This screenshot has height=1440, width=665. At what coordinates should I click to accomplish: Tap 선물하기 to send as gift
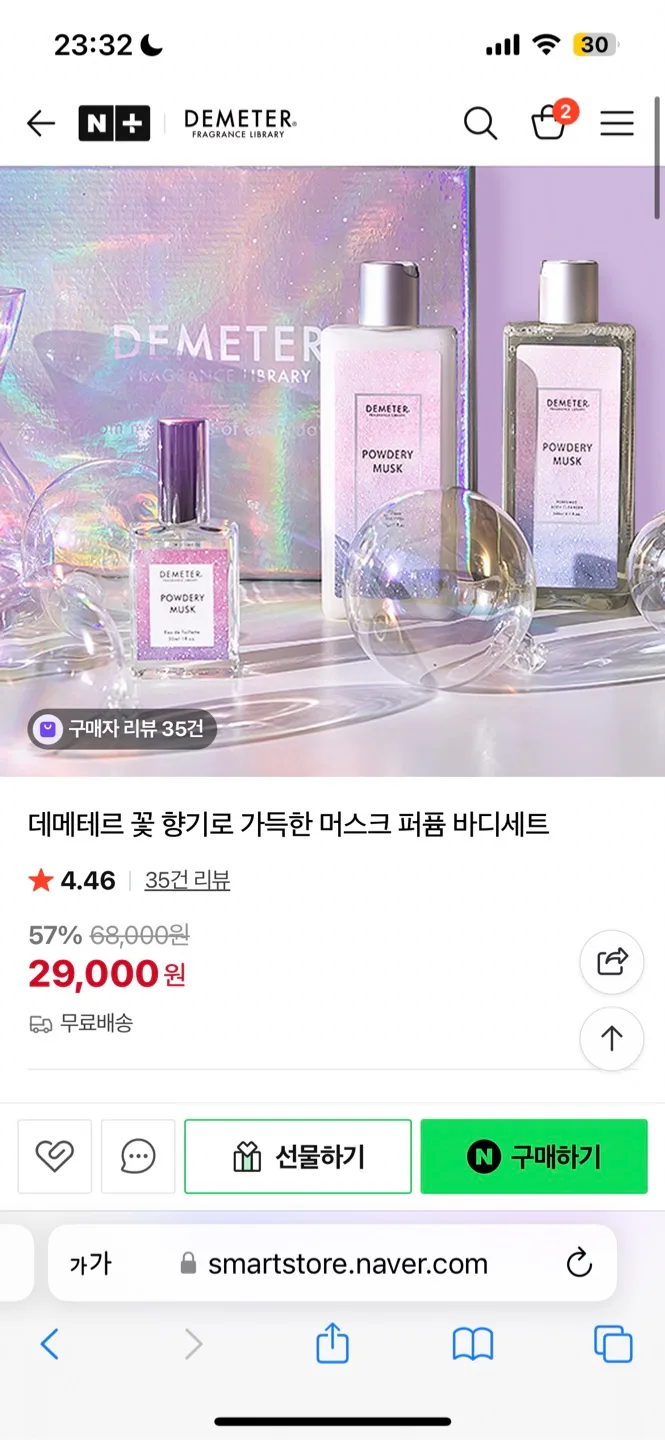(x=298, y=1156)
